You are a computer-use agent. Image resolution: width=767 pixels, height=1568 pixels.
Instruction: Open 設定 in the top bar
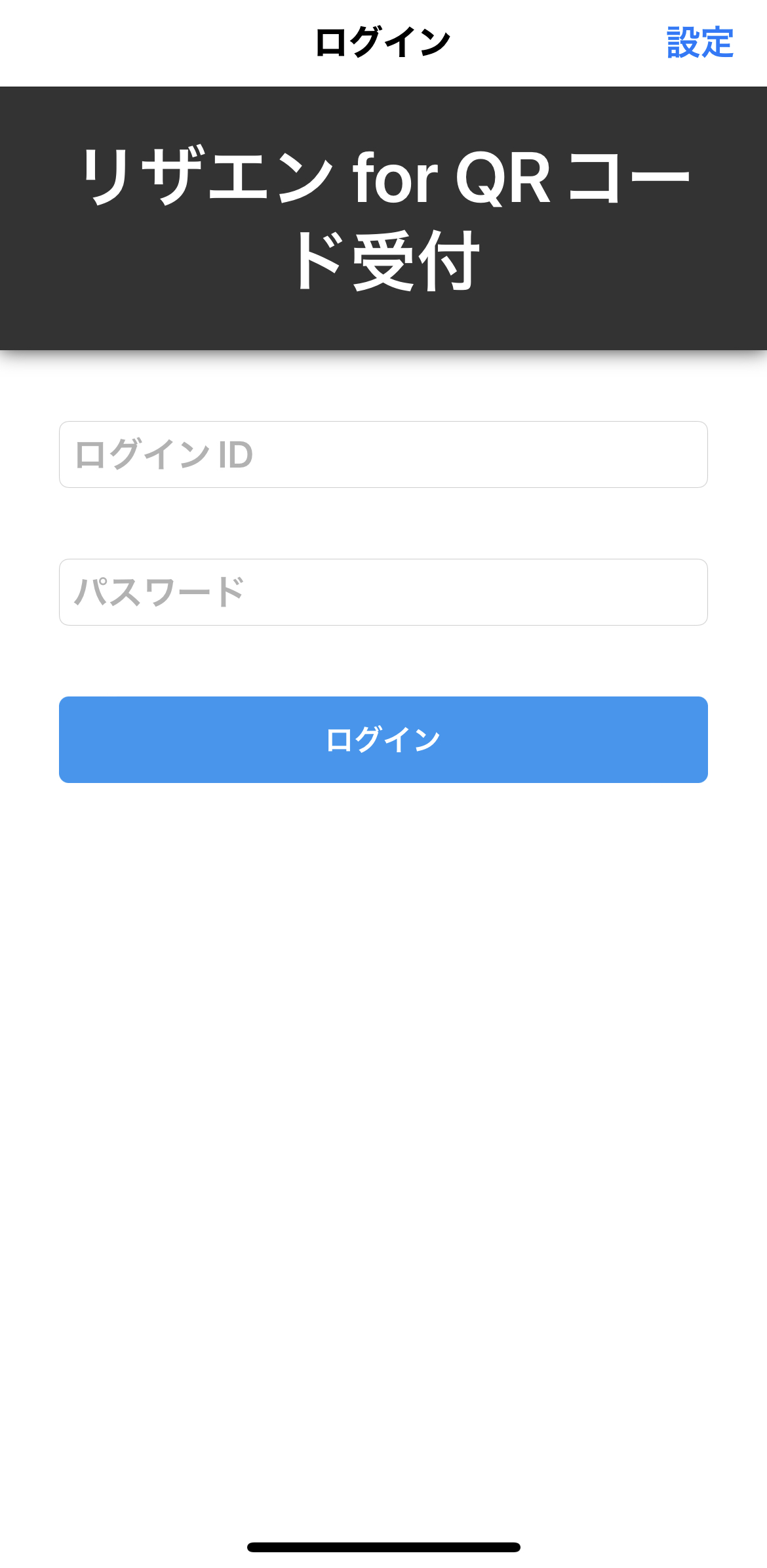tap(699, 43)
